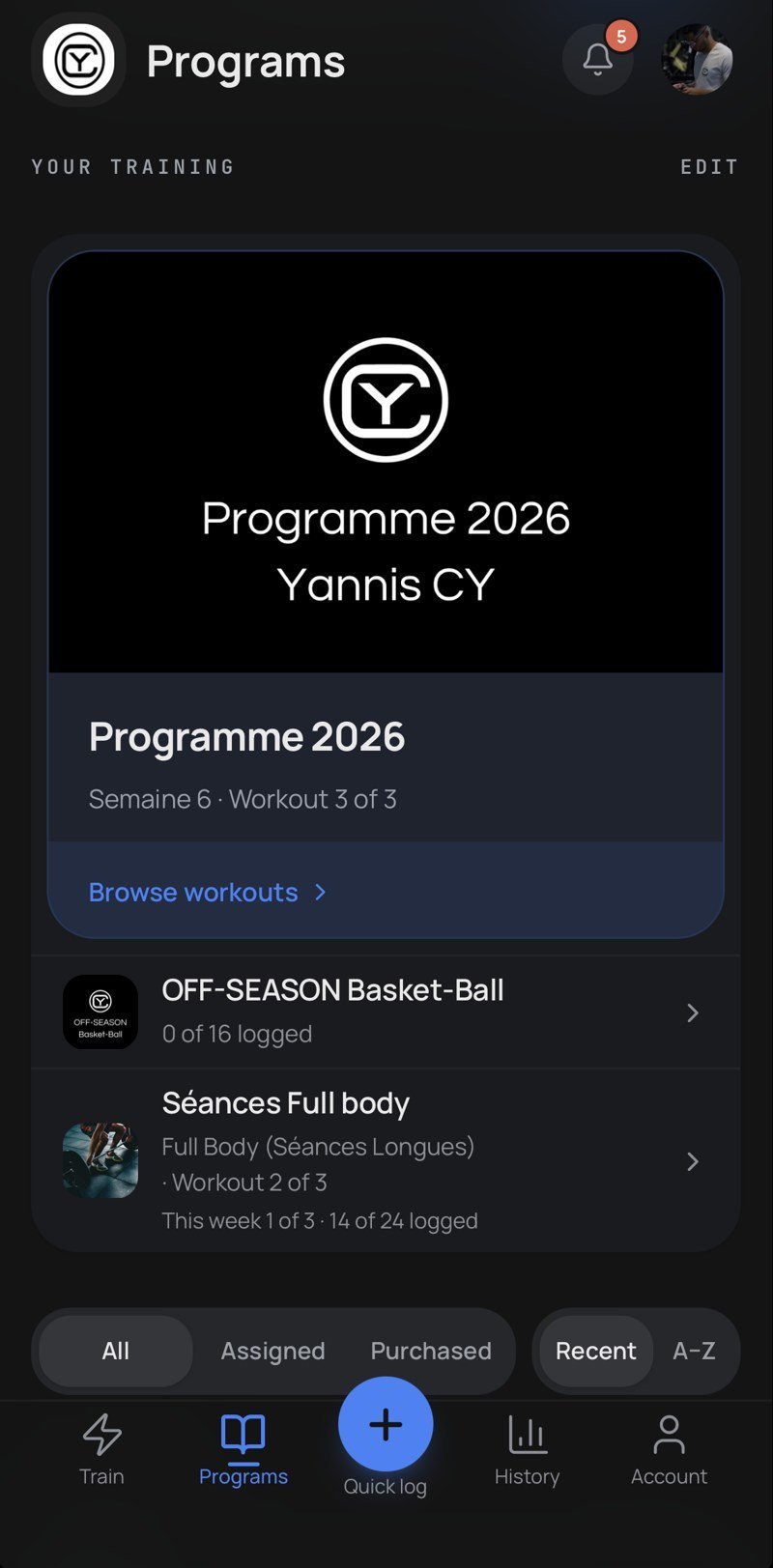
Task: Select the All filter
Action: coord(116,1351)
